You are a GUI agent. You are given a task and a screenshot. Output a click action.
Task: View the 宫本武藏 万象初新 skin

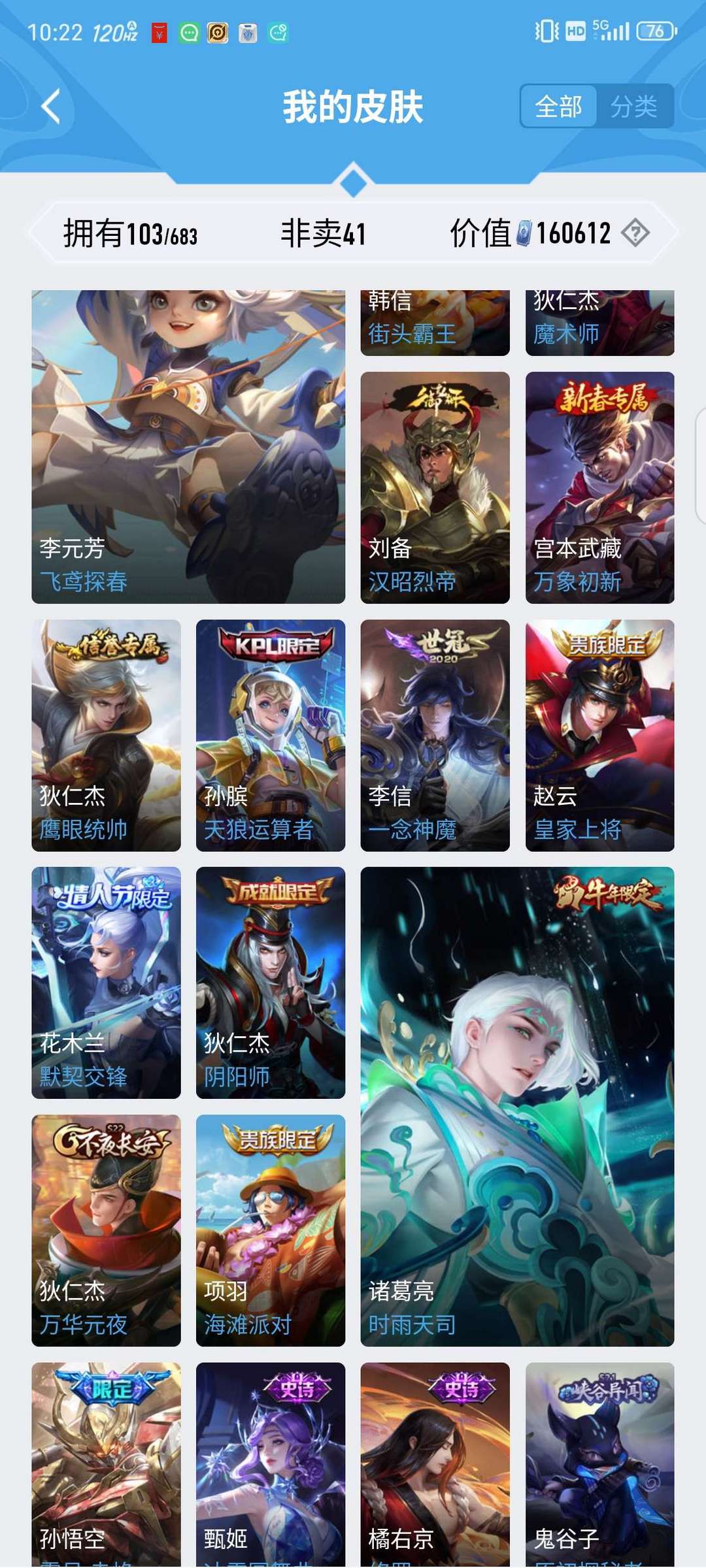(599, 487)
